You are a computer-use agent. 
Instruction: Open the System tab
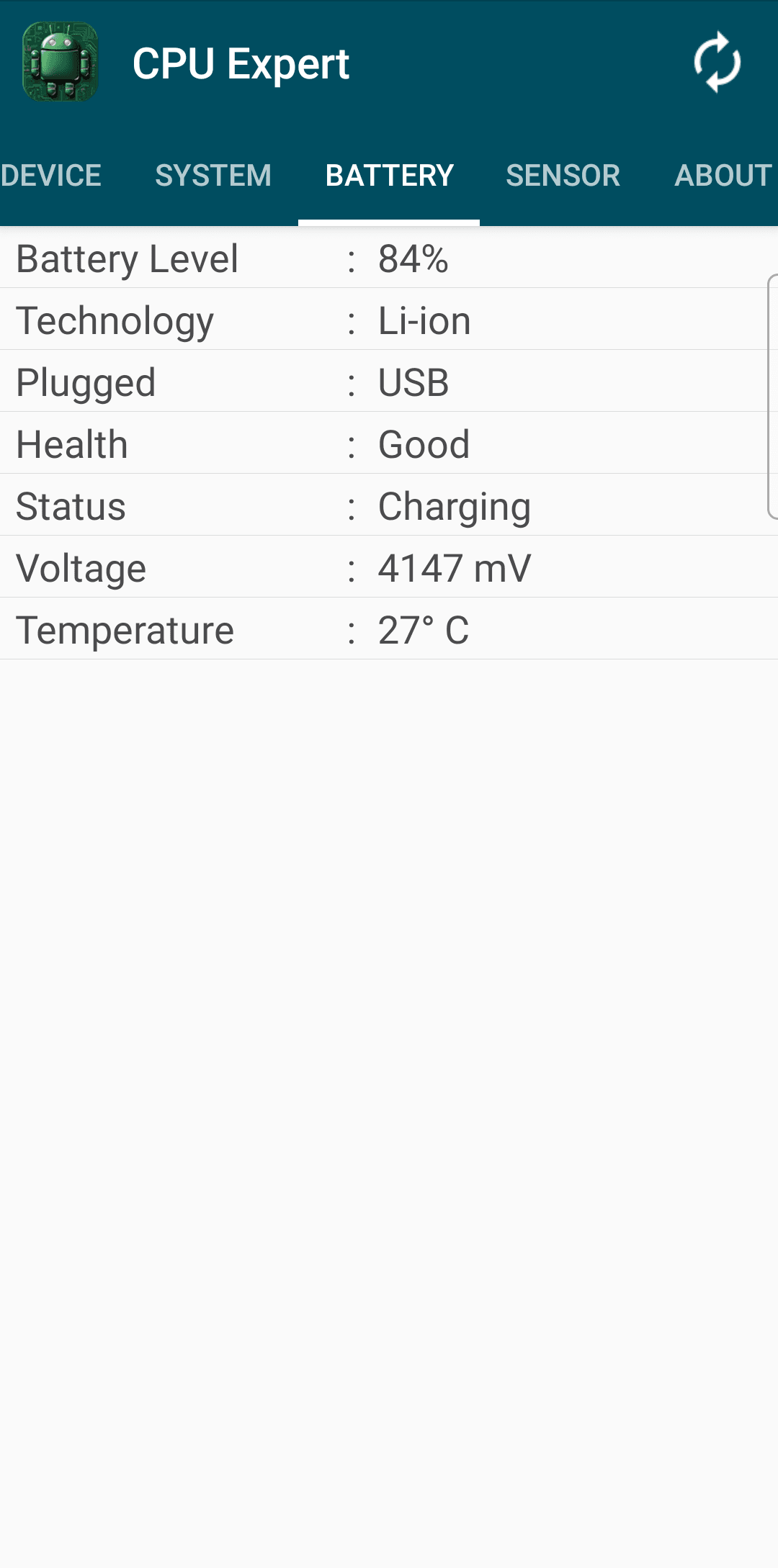(213, 176)
